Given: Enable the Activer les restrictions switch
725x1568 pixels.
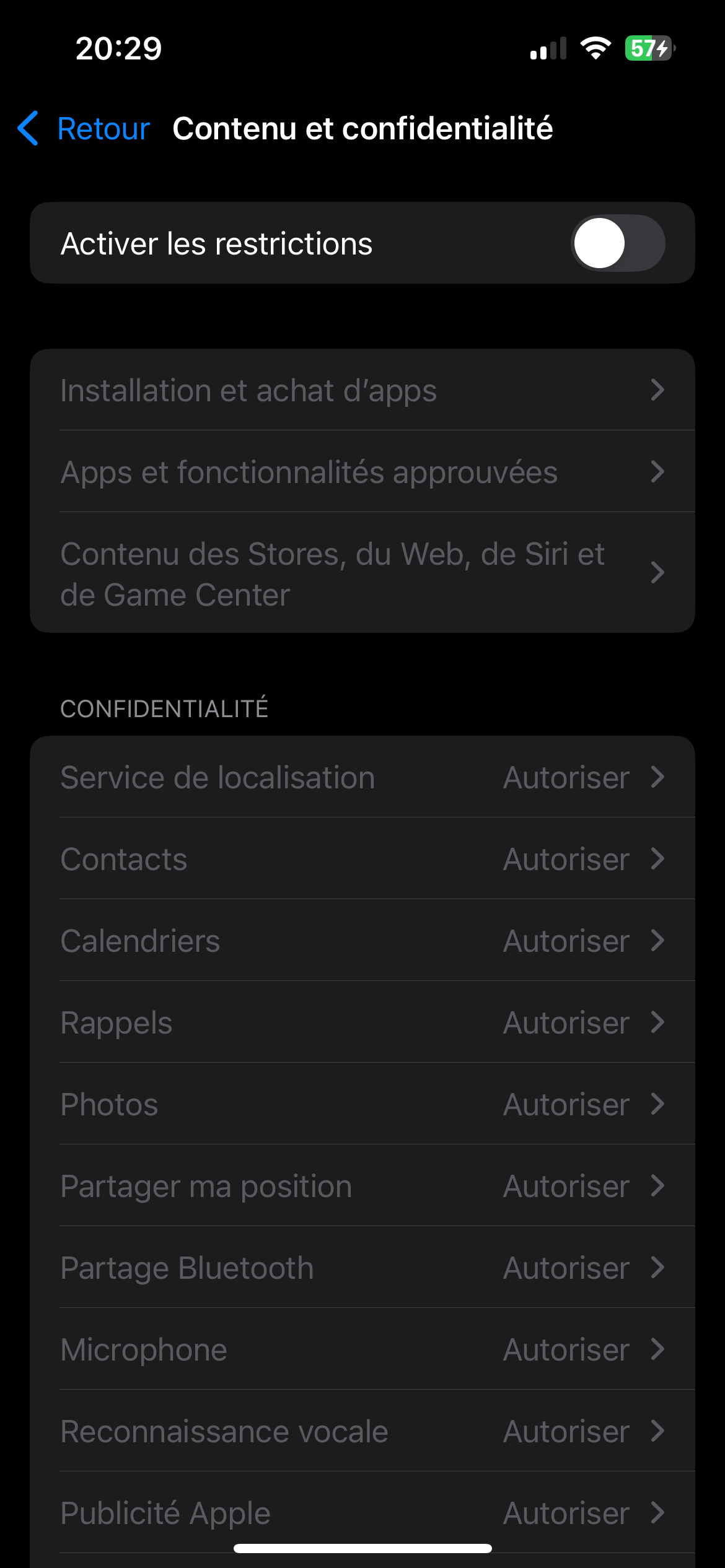Looking at the screenshot, I should (618, 243).
